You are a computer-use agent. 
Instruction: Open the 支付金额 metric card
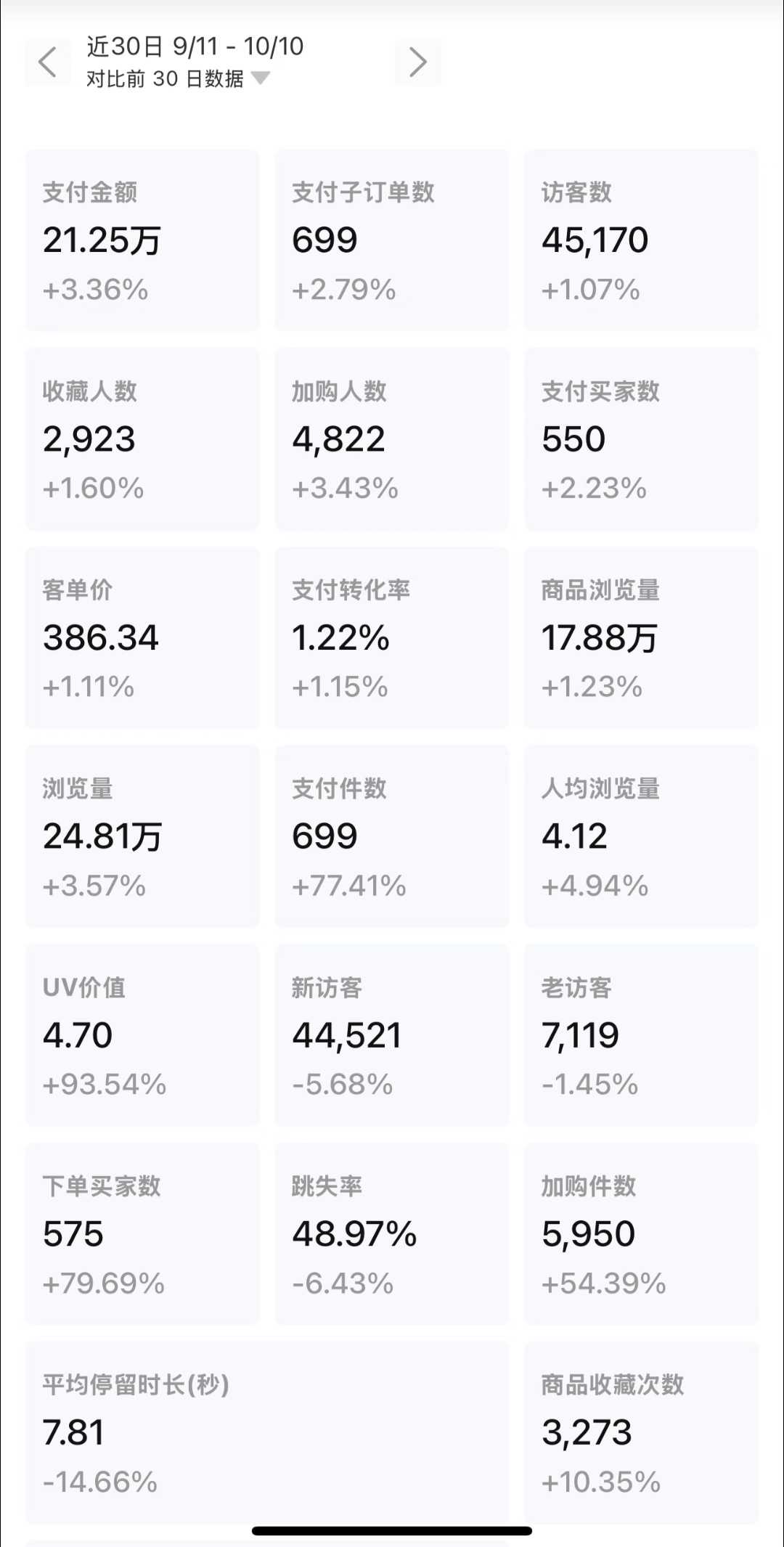pyautogui.click(x=142, y=240)
